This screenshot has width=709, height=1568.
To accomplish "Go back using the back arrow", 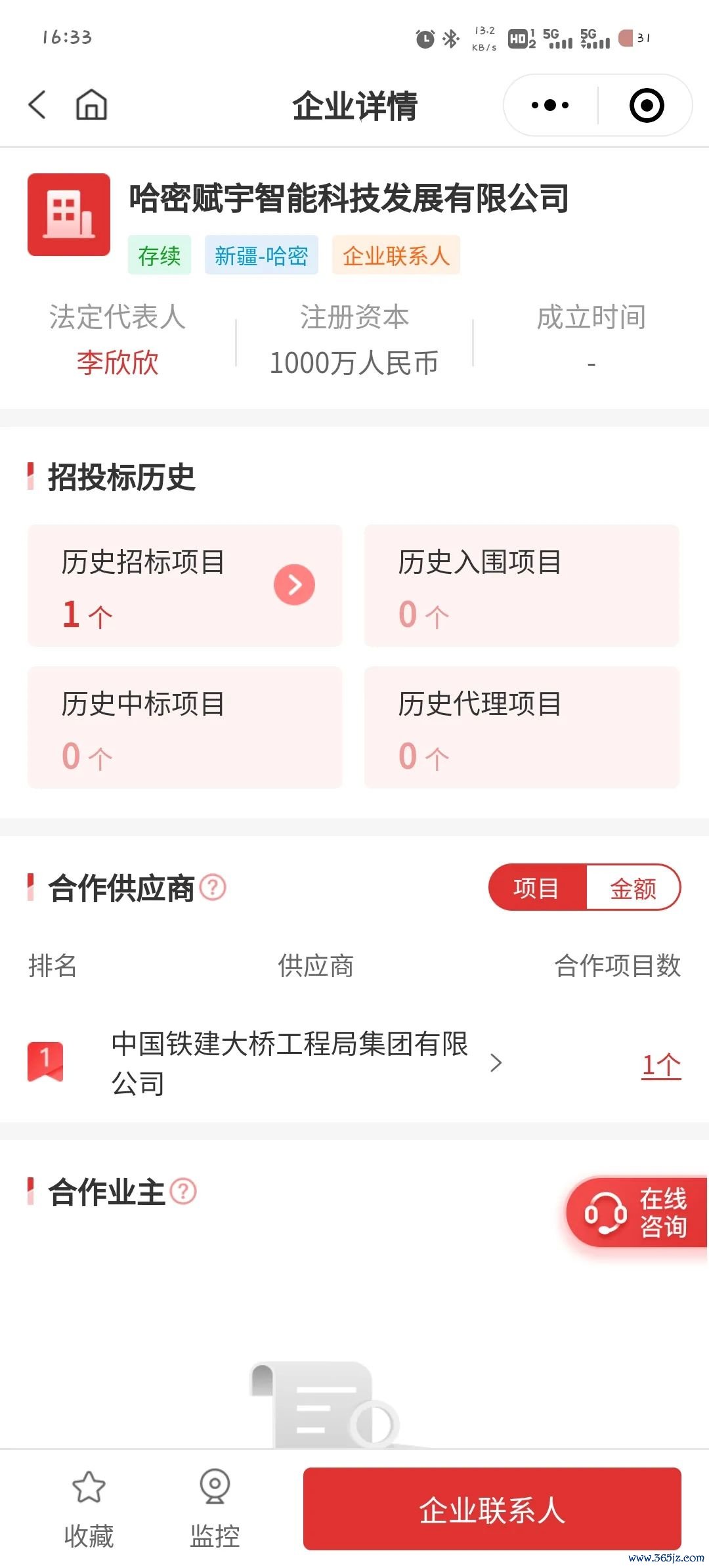I will click(x=37, y=105).
